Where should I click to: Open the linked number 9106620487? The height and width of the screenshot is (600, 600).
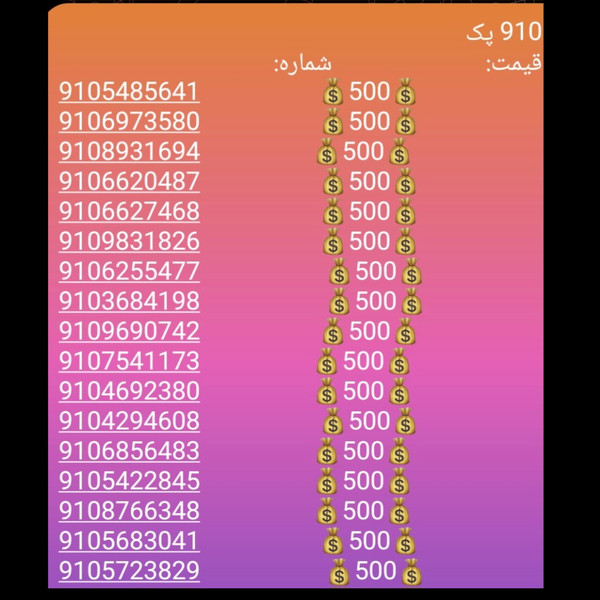click(x=129, y=182)
